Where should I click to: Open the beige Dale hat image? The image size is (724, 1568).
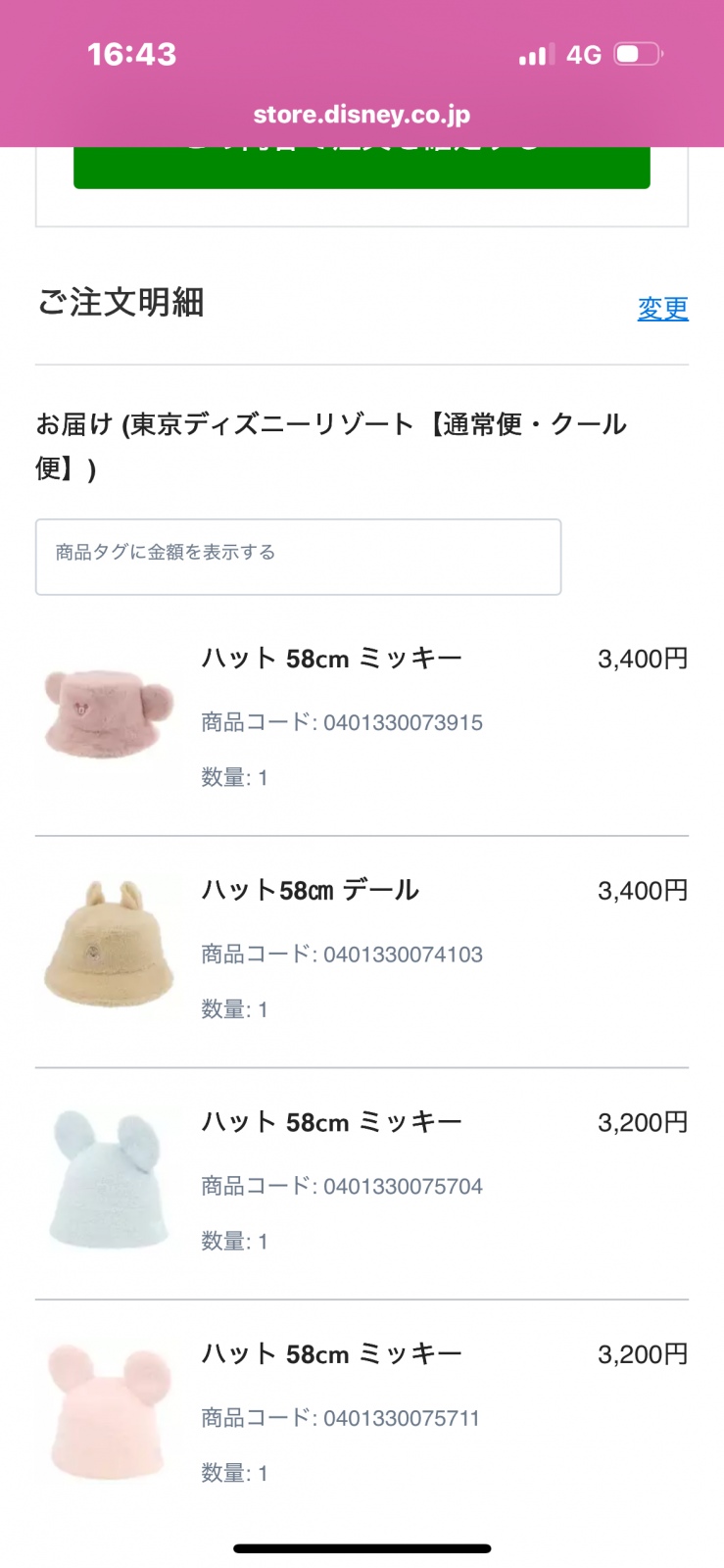coord(109,946)
